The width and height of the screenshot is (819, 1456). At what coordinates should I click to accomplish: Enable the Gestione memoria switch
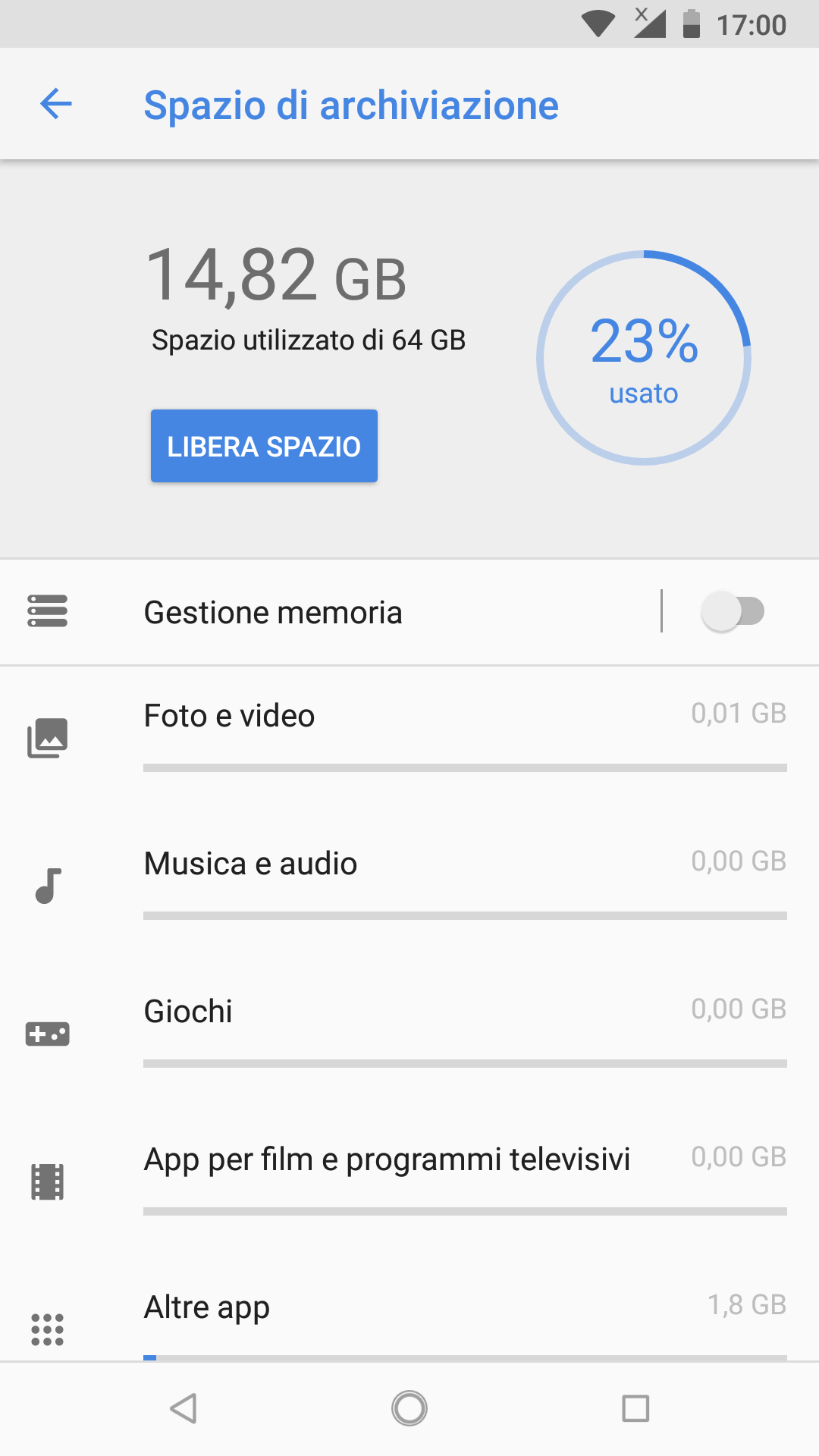[x=733, y=612]
